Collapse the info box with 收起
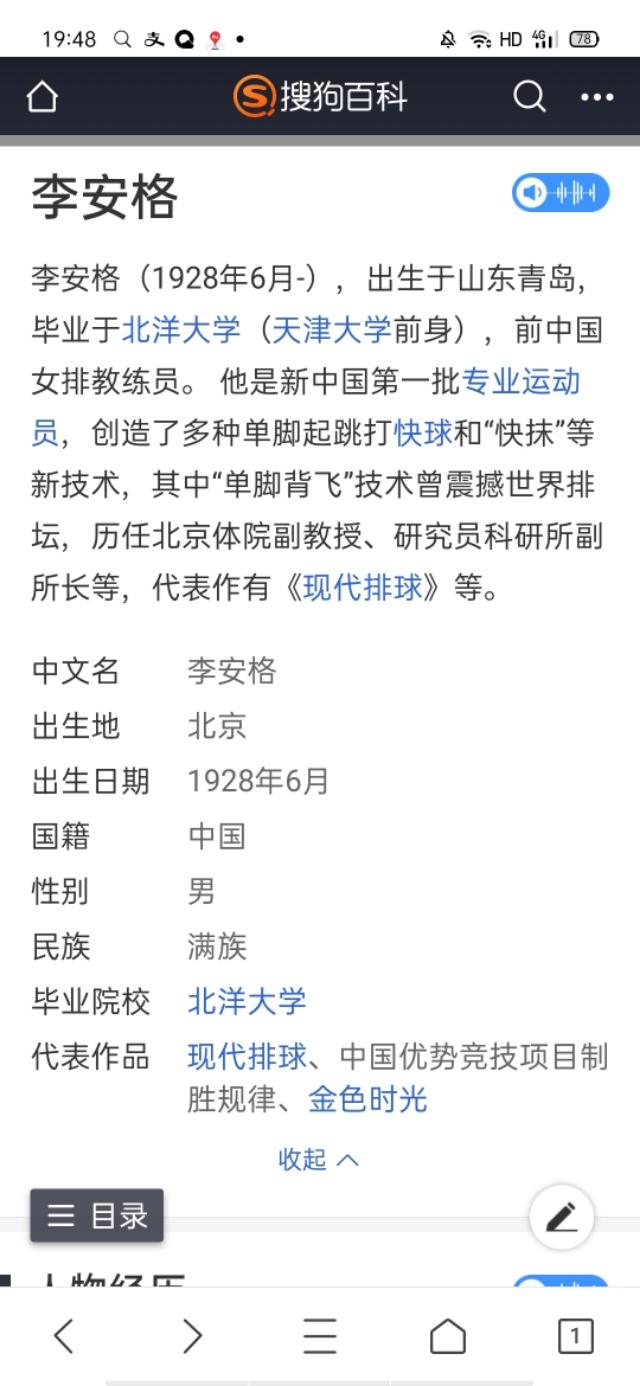The image size is (640, 1386). (318, 1159)
